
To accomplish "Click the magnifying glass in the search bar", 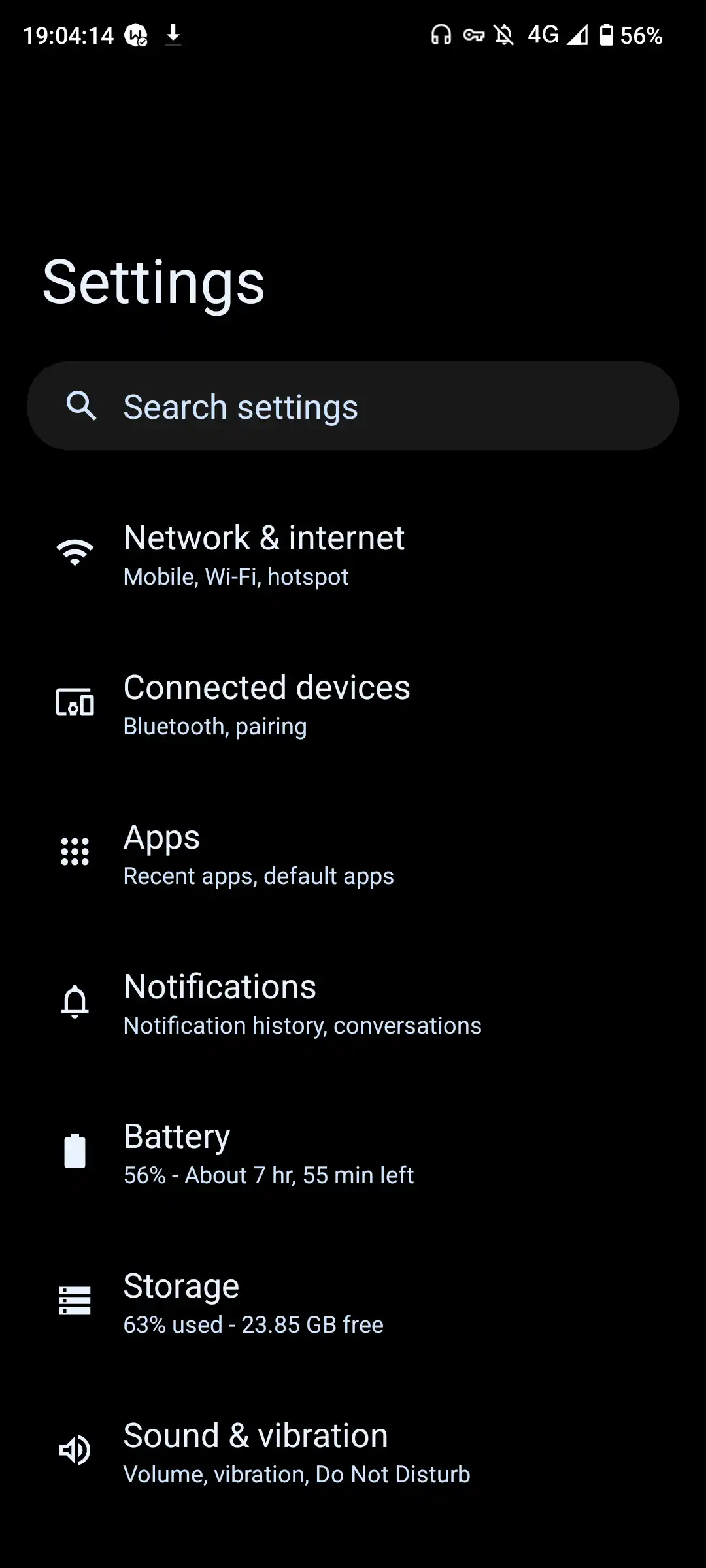I will tap(81, 406).
